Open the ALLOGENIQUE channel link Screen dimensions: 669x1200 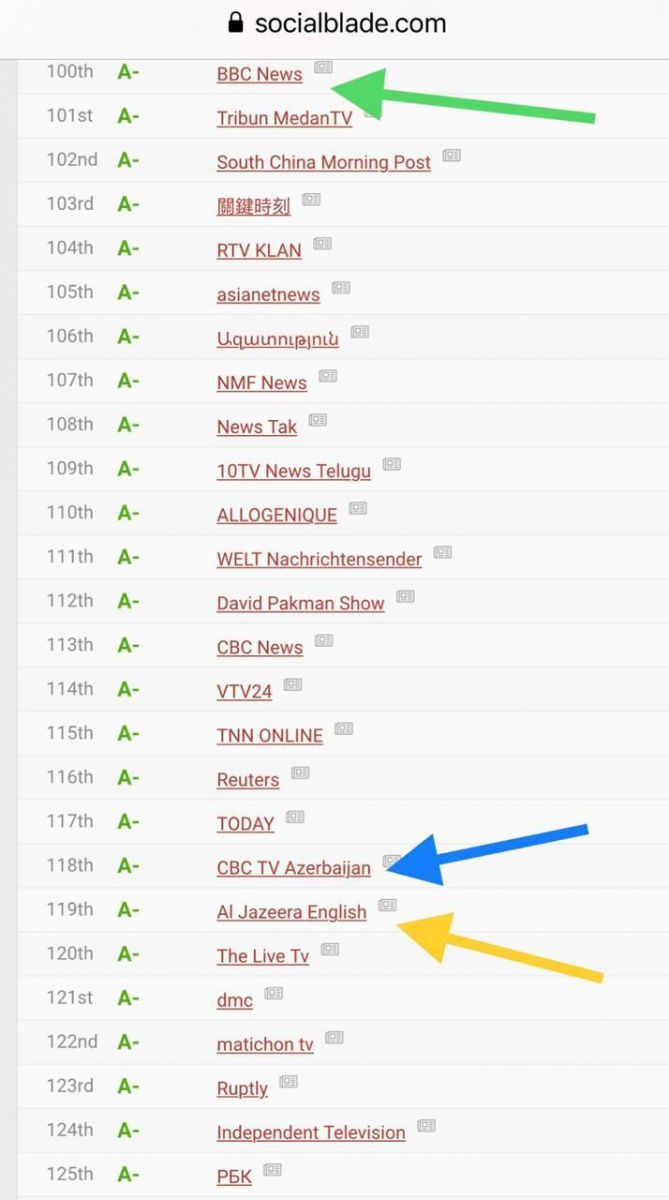(277, 515)
